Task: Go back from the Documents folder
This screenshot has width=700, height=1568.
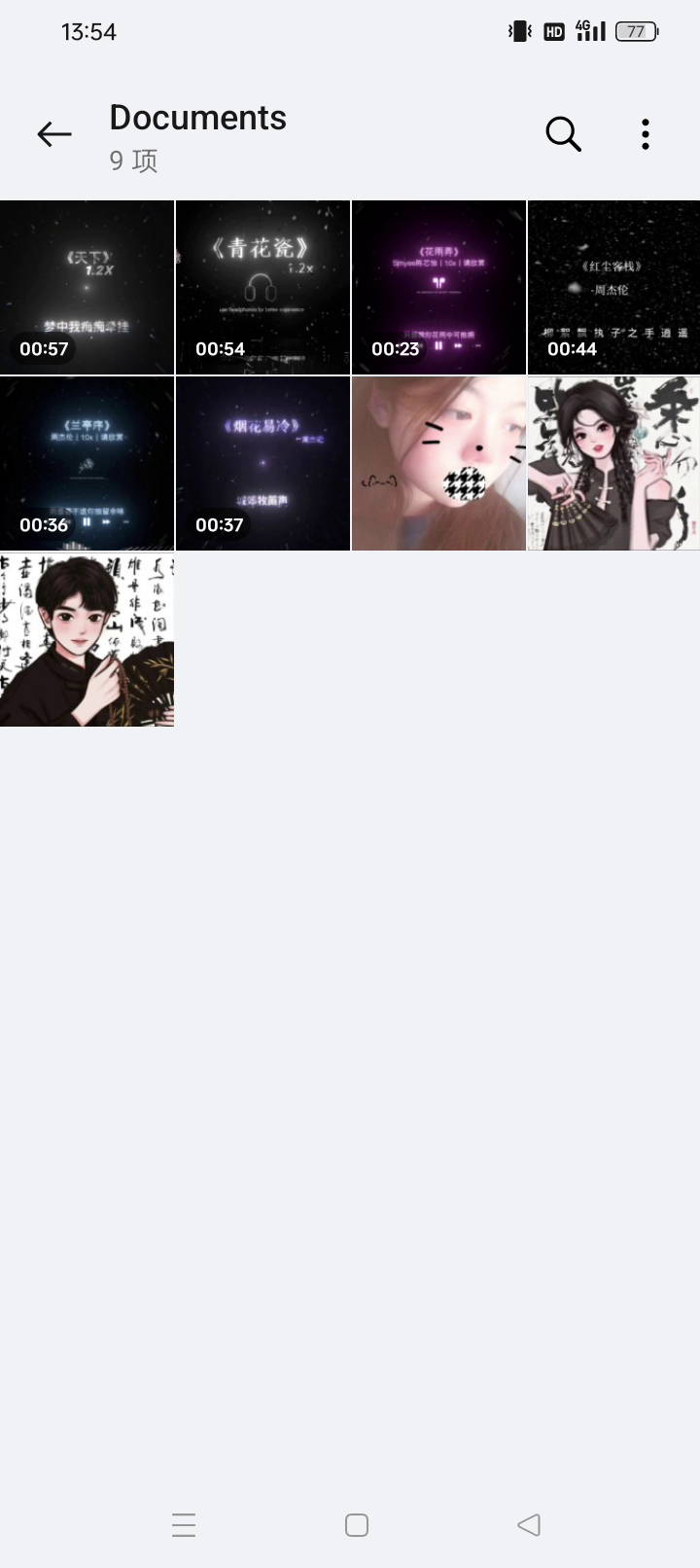Action: point(54,134)
